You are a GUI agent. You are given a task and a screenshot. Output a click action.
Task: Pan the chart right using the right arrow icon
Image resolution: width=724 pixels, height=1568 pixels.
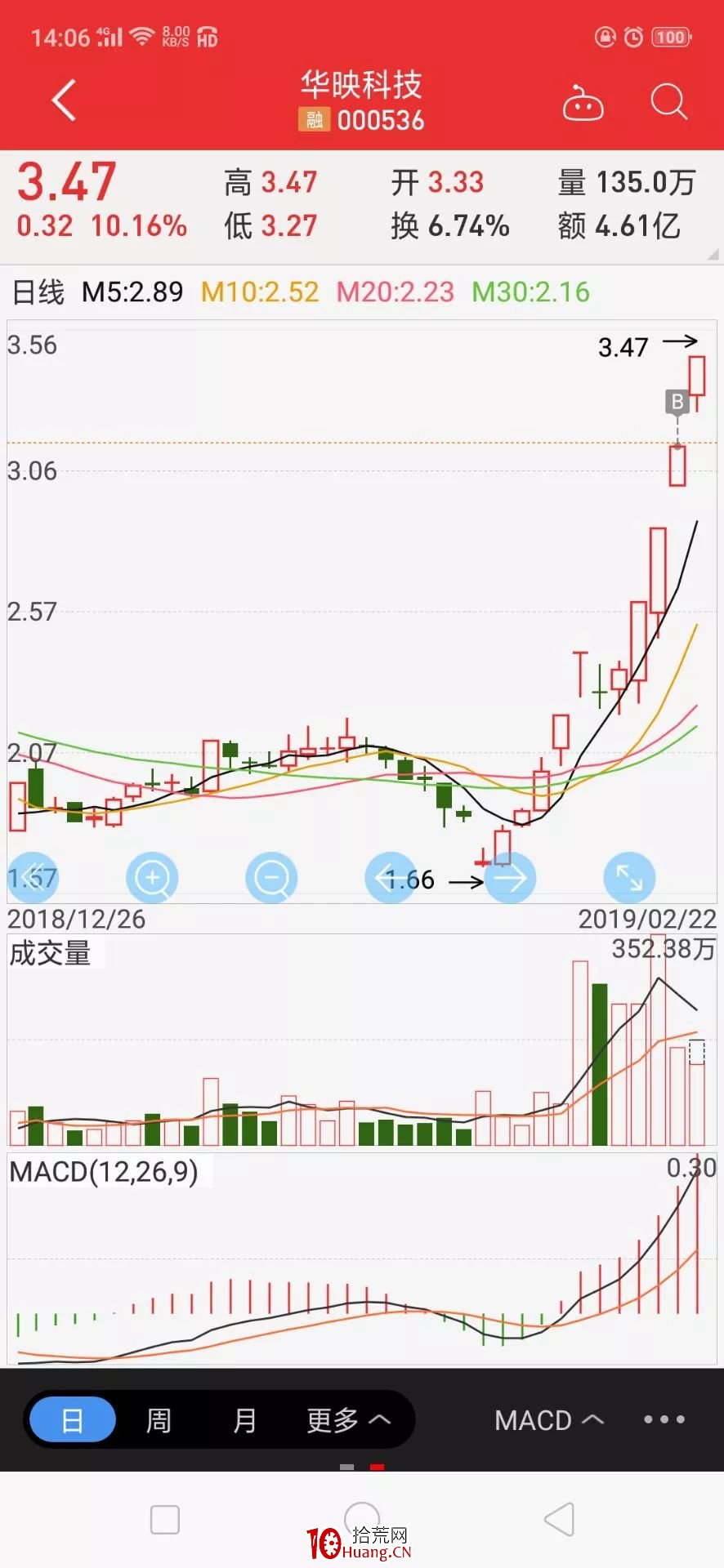click(510, 877)
